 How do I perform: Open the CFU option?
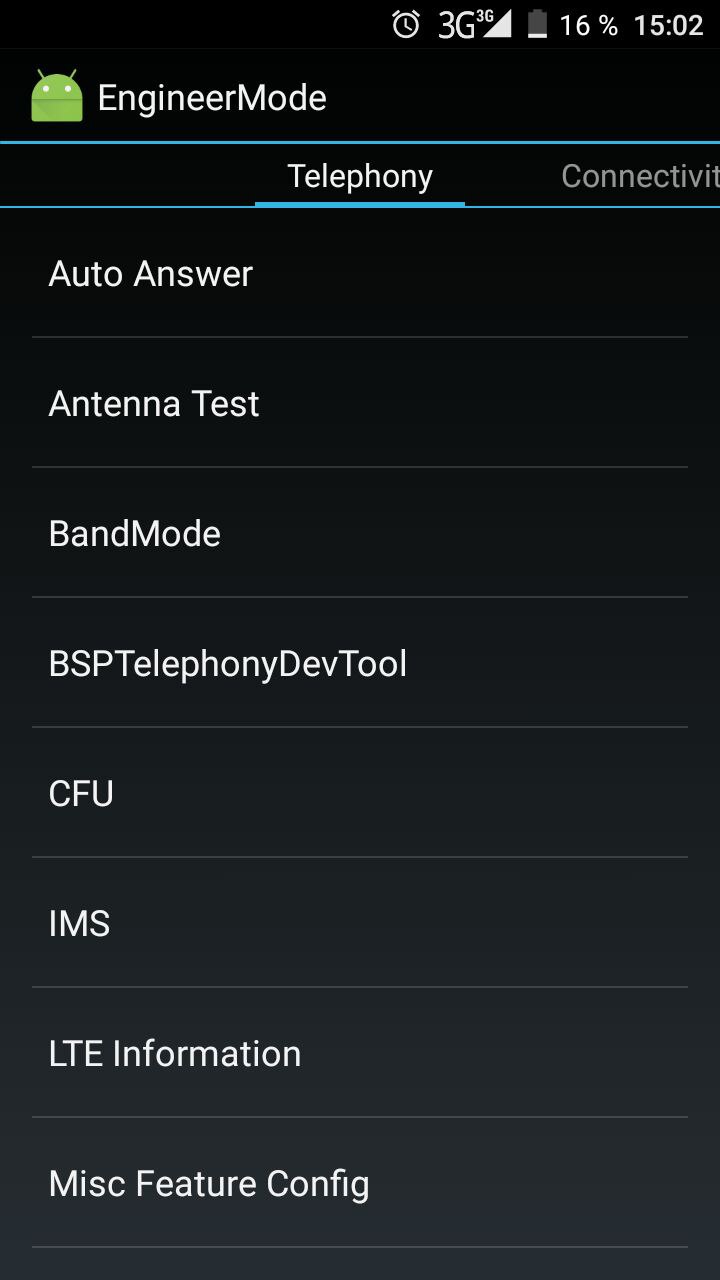coord(360,794)
